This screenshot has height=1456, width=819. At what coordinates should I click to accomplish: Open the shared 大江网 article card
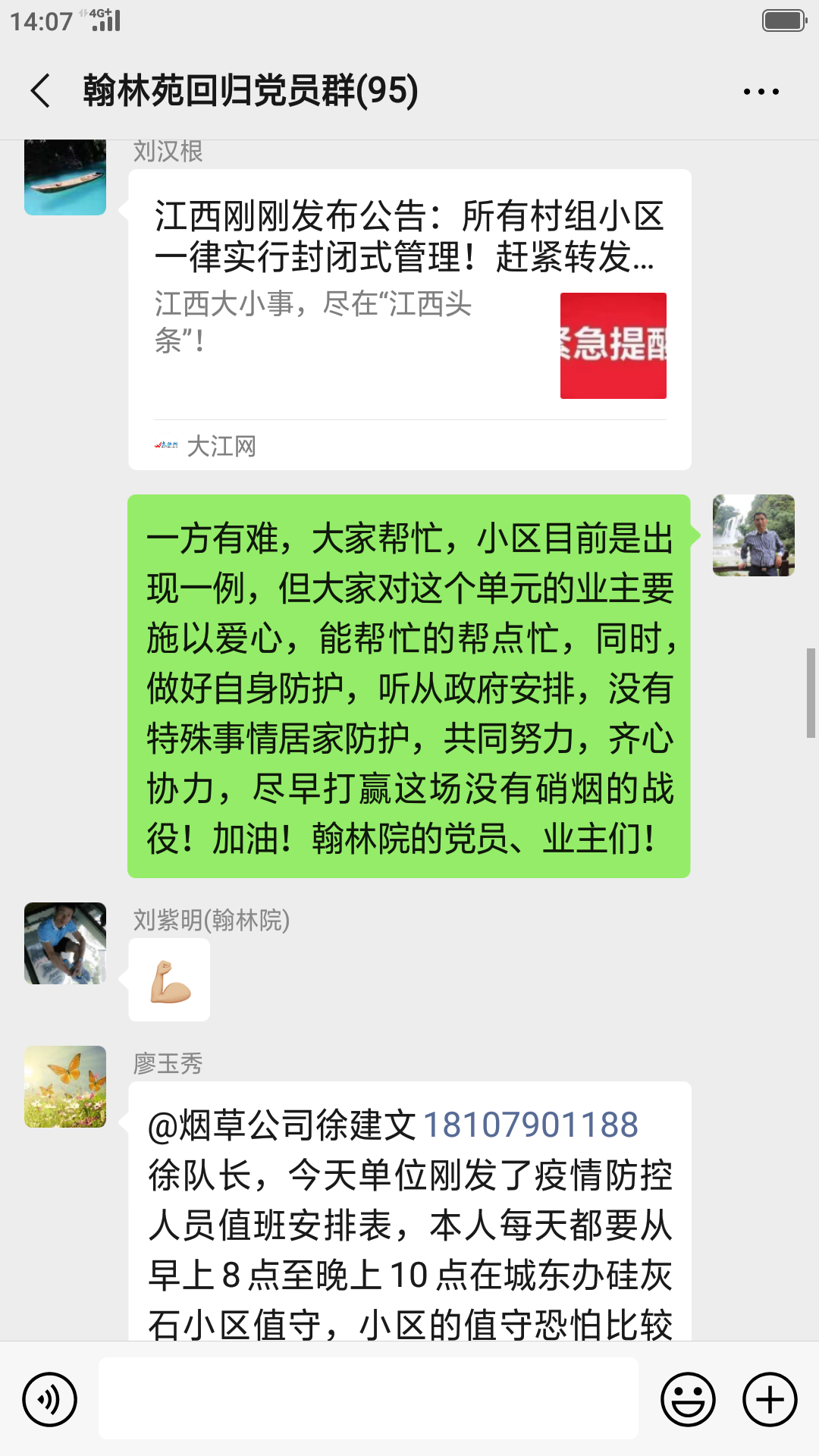409,318
